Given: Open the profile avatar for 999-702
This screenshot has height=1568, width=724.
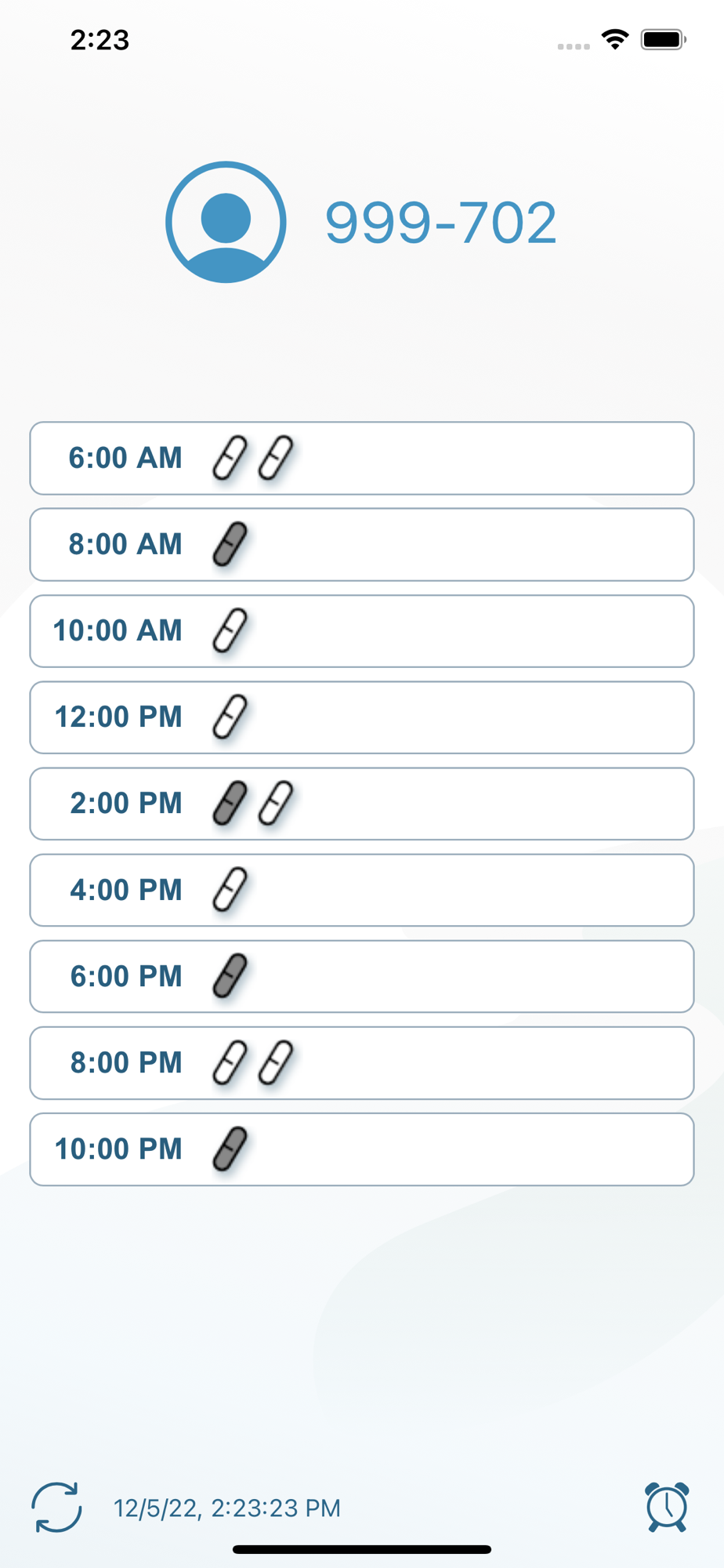Looking at the screenshot, I should coord(226,223).
